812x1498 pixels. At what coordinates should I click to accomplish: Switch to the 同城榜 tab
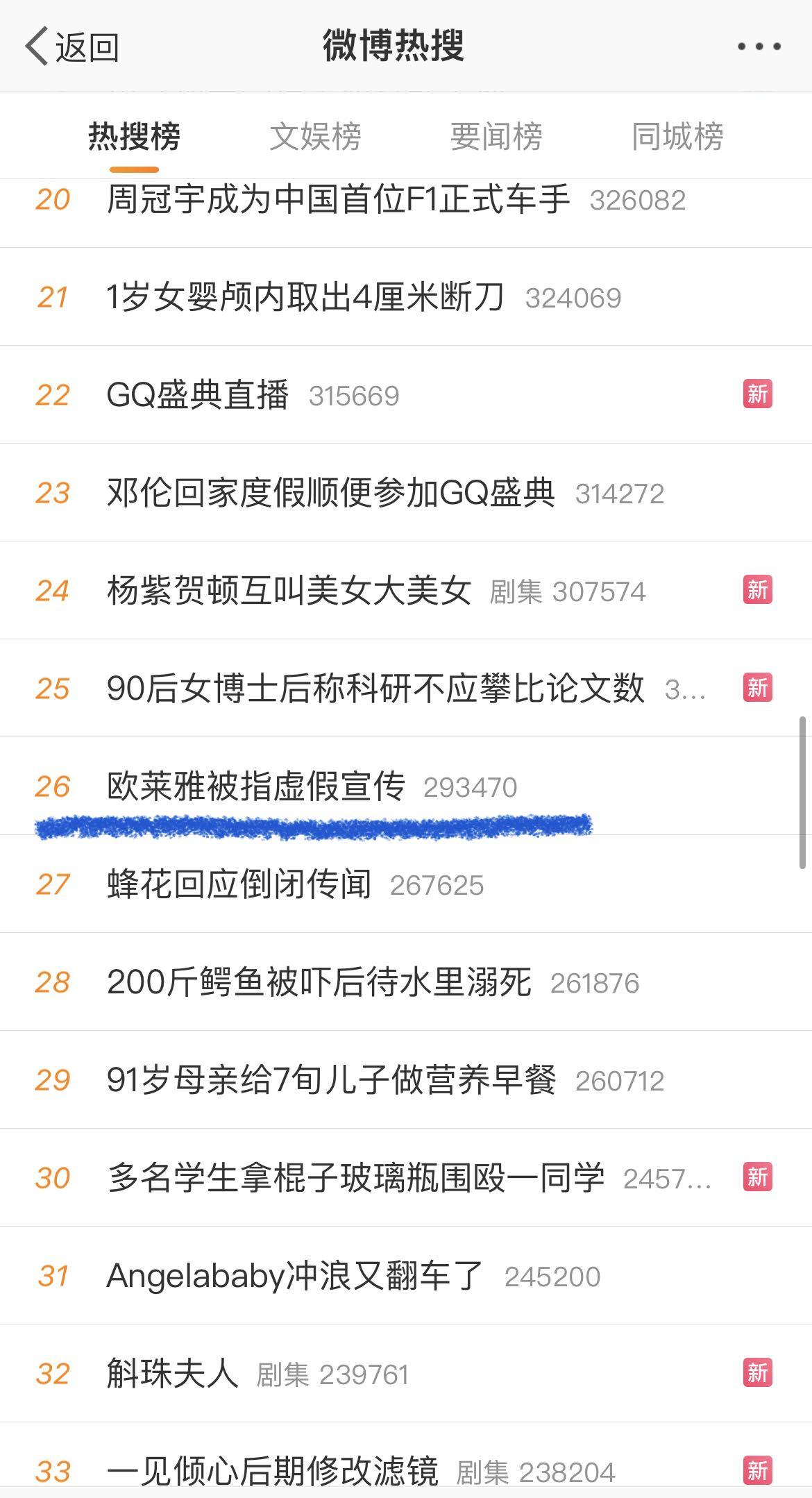tap(677, 136)
